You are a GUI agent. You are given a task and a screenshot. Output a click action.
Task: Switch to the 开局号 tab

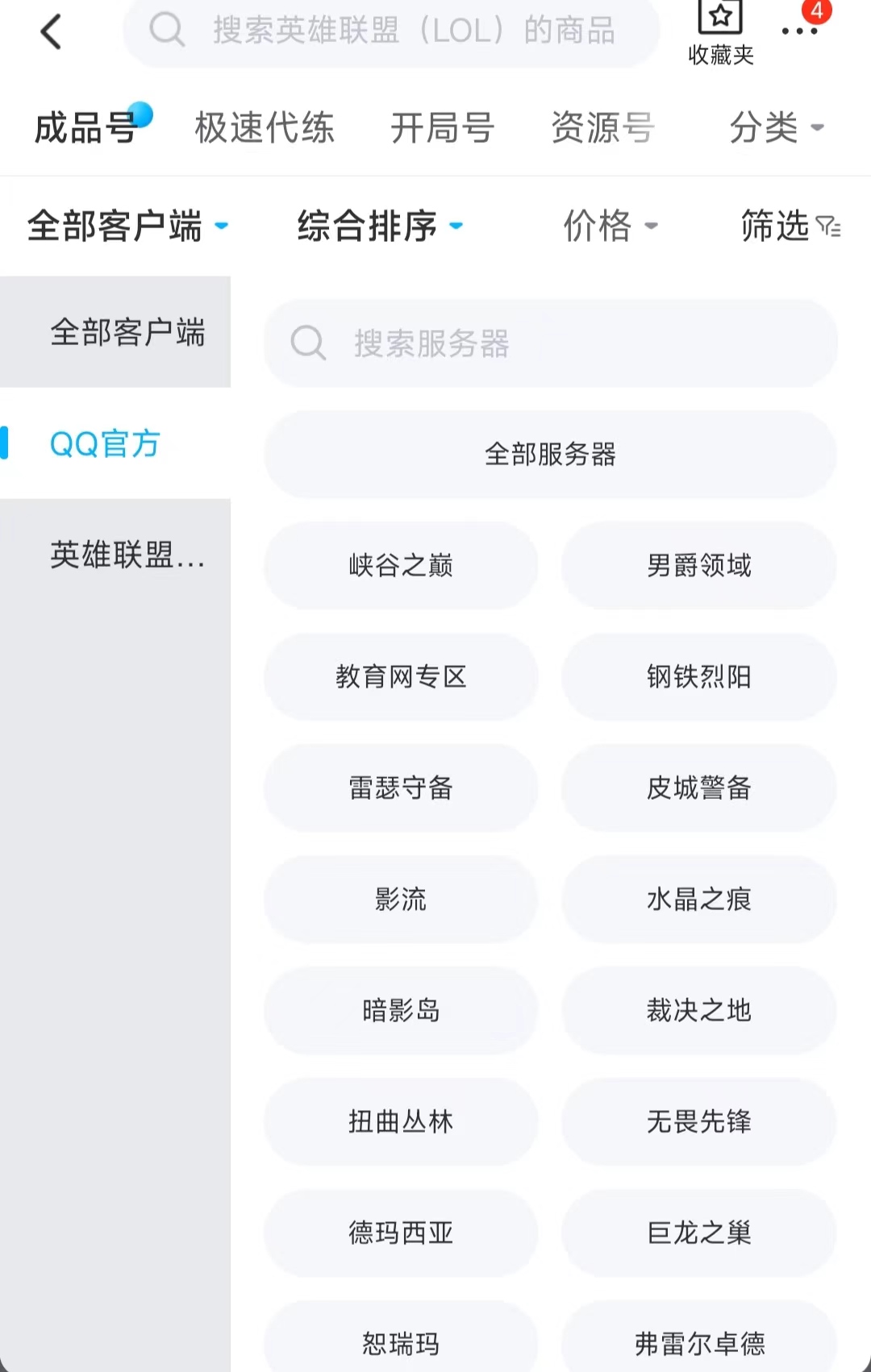pyautogui.click(x=442, y=128)
